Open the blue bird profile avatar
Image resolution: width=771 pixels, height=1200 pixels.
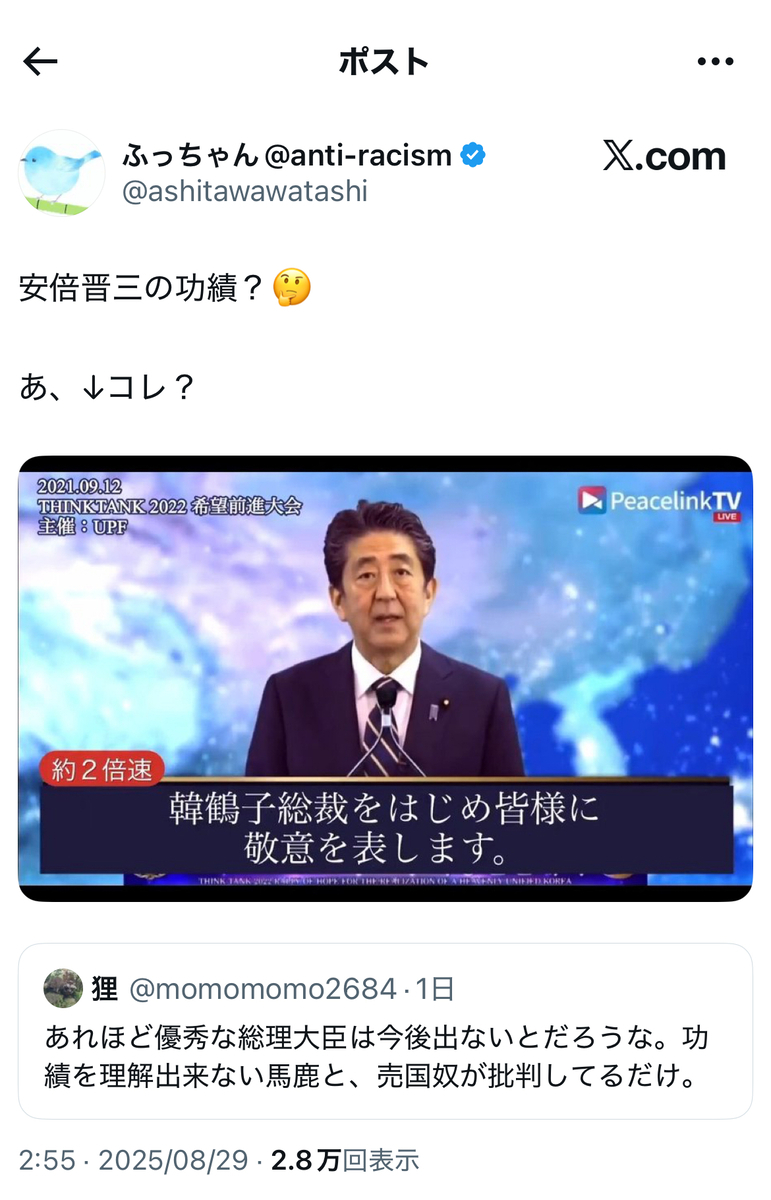click(61, 173)
